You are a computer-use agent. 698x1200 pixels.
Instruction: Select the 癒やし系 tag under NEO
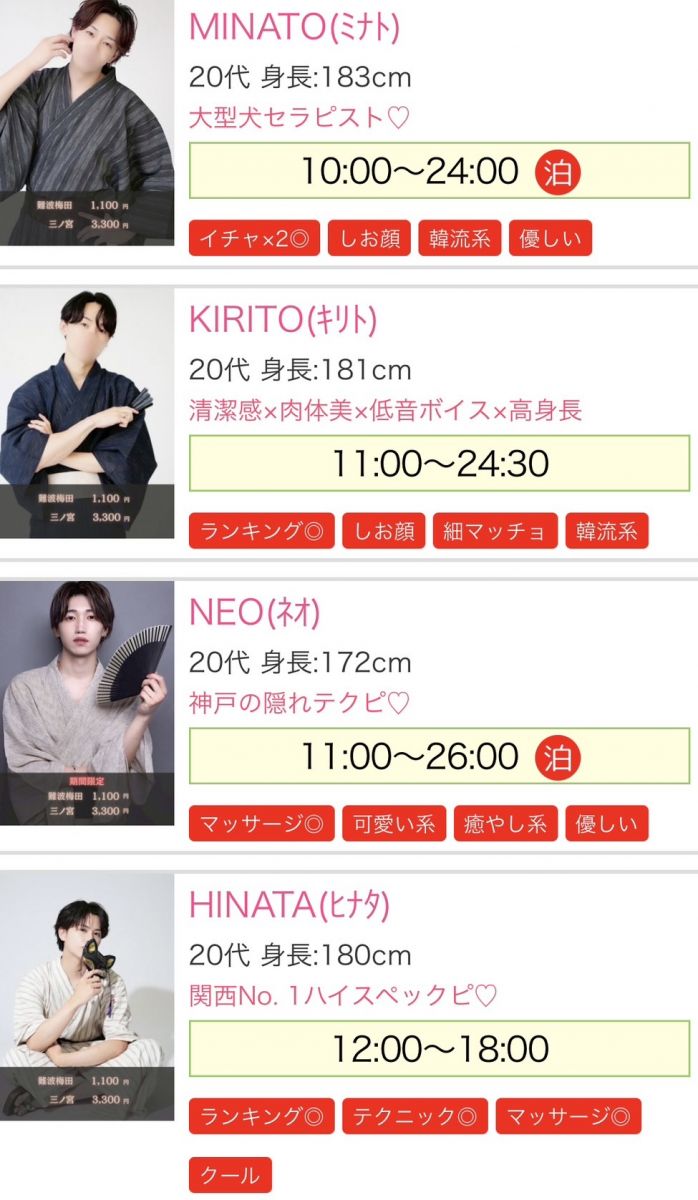(x=505, y=824)
